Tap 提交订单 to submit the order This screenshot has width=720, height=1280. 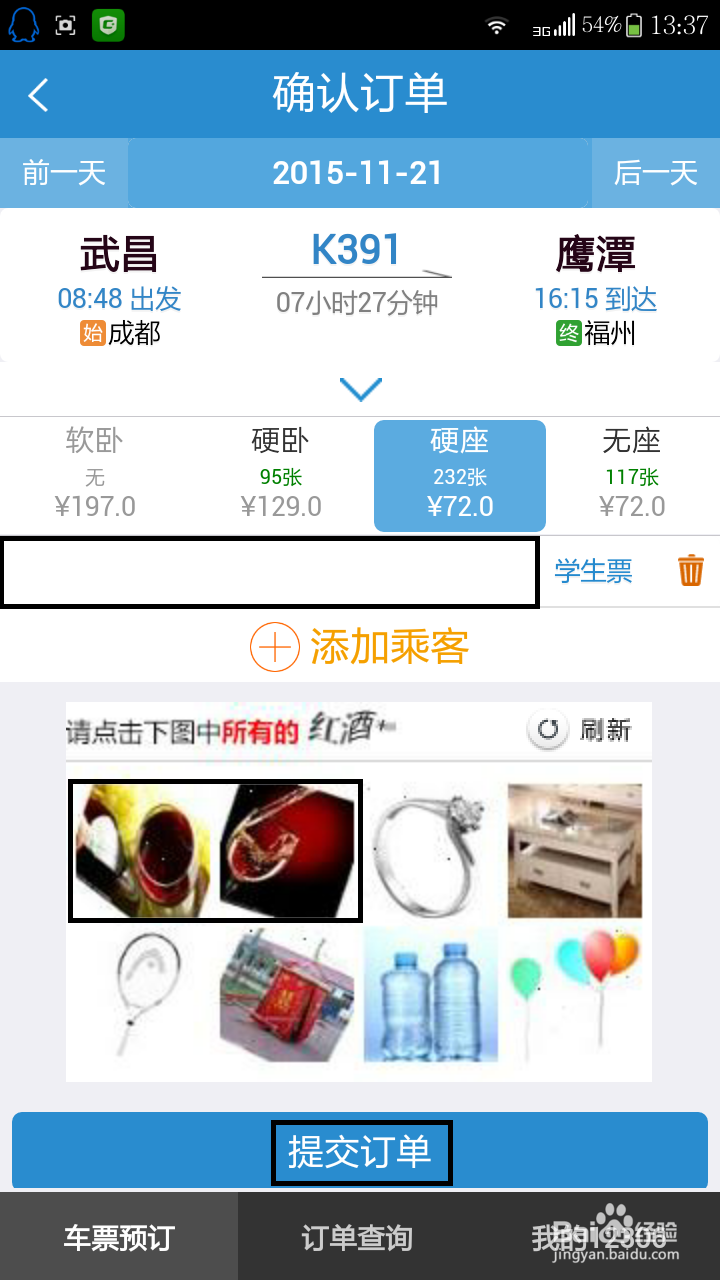pos(361,1150)
